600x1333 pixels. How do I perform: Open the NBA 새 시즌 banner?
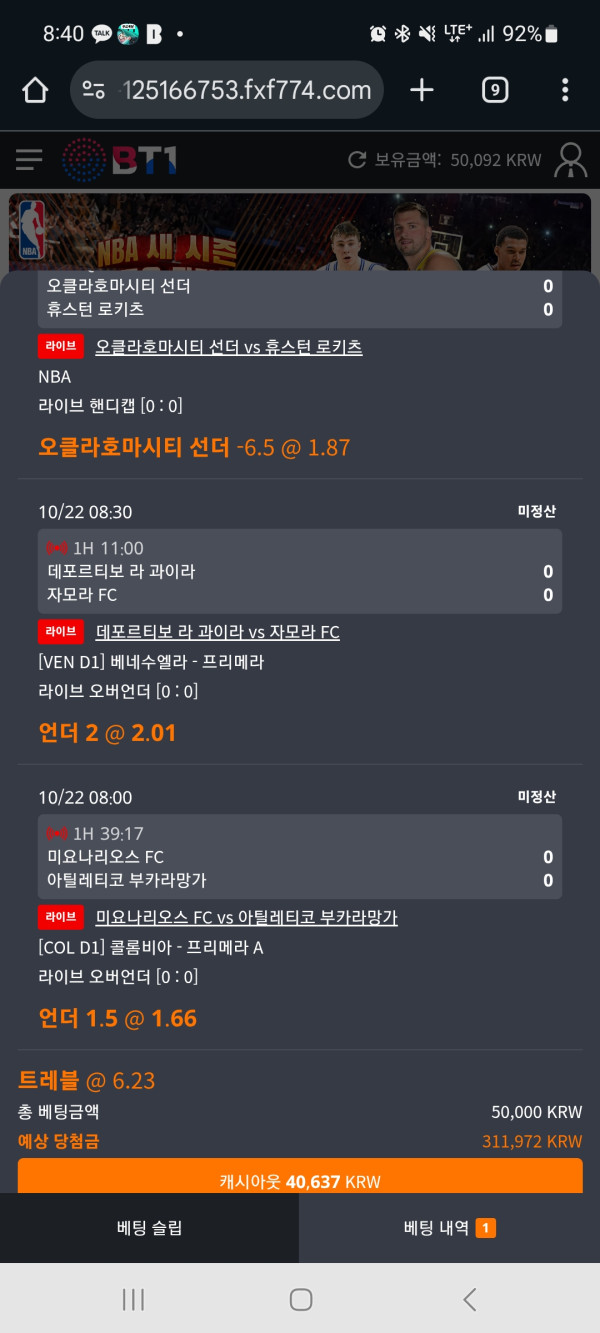point(298,232)
